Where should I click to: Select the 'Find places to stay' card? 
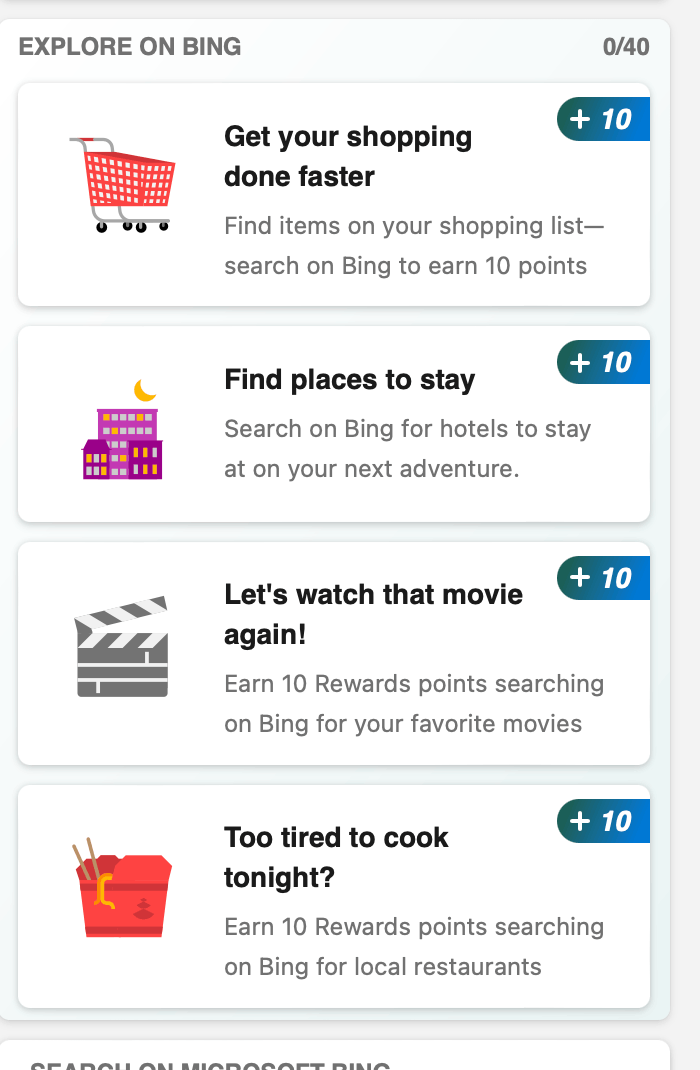[x=334, y=424]
